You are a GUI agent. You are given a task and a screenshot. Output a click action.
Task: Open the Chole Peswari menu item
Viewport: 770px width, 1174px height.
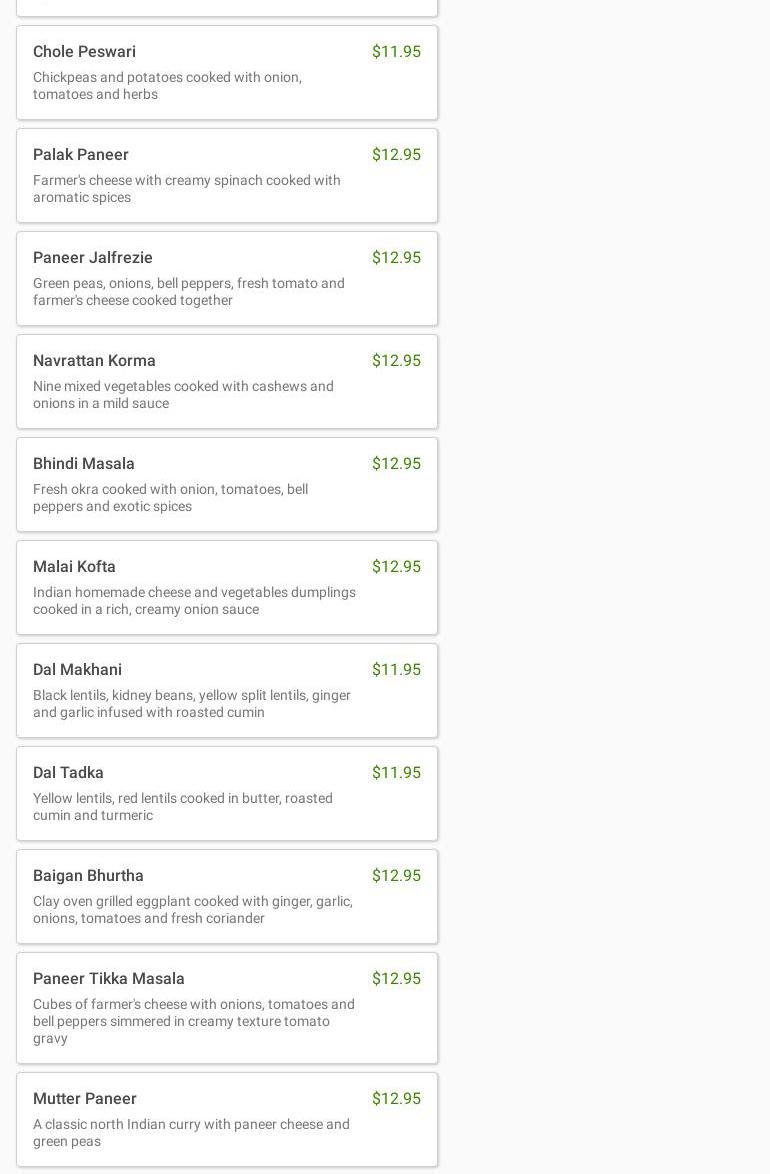[227, 73]
